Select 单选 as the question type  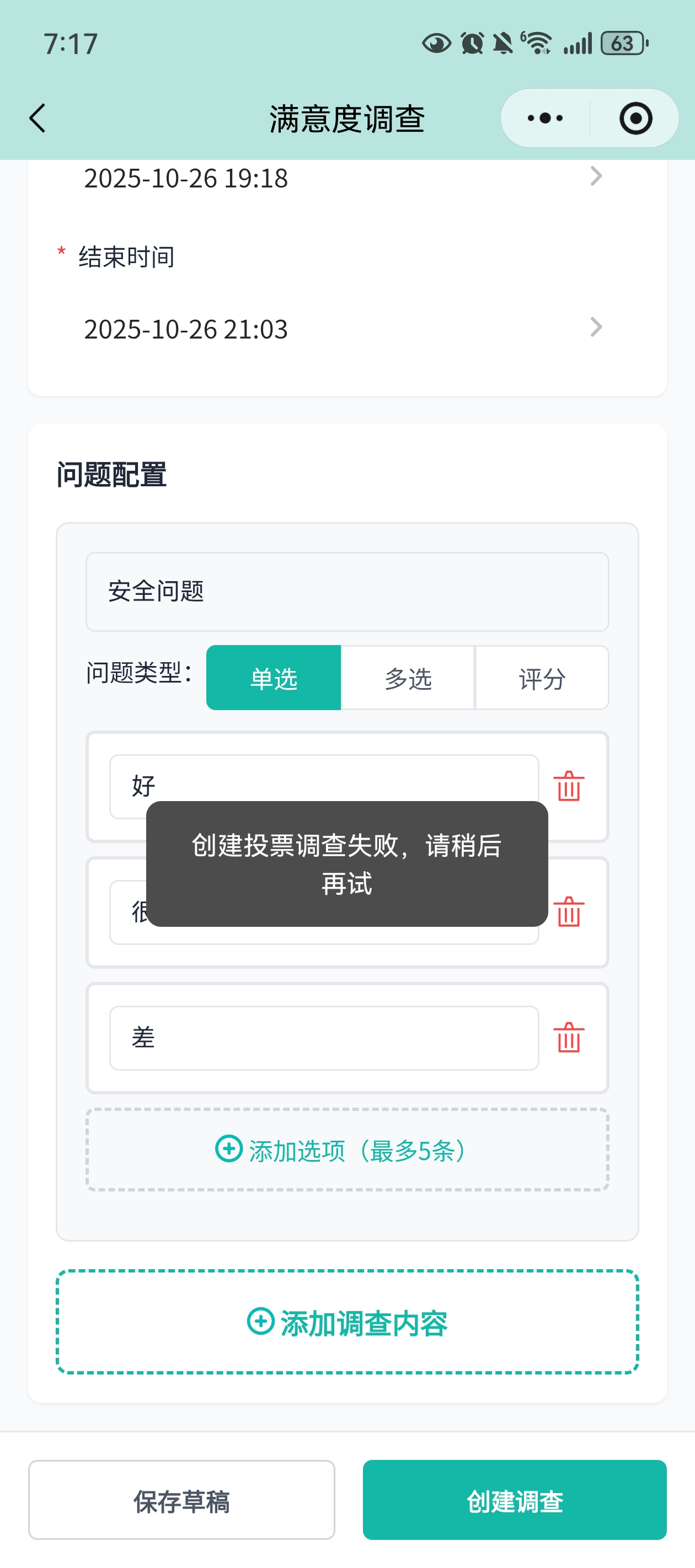tap(274, 679)
